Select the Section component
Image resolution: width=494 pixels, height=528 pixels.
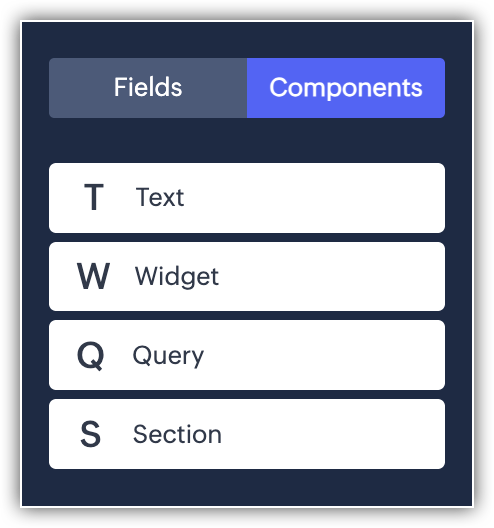pos(247,434)
